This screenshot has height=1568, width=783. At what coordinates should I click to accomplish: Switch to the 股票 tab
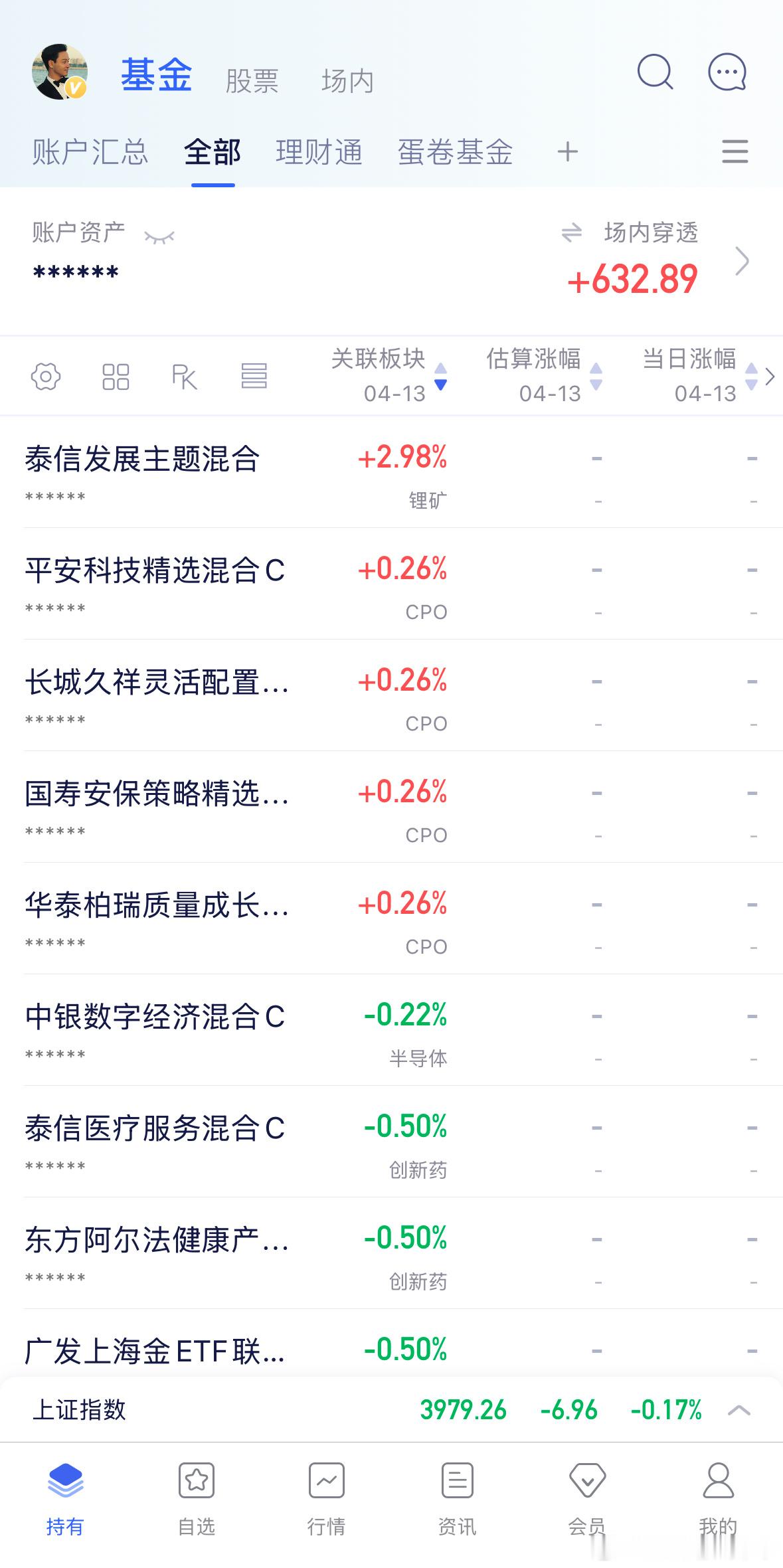[251, 80]
